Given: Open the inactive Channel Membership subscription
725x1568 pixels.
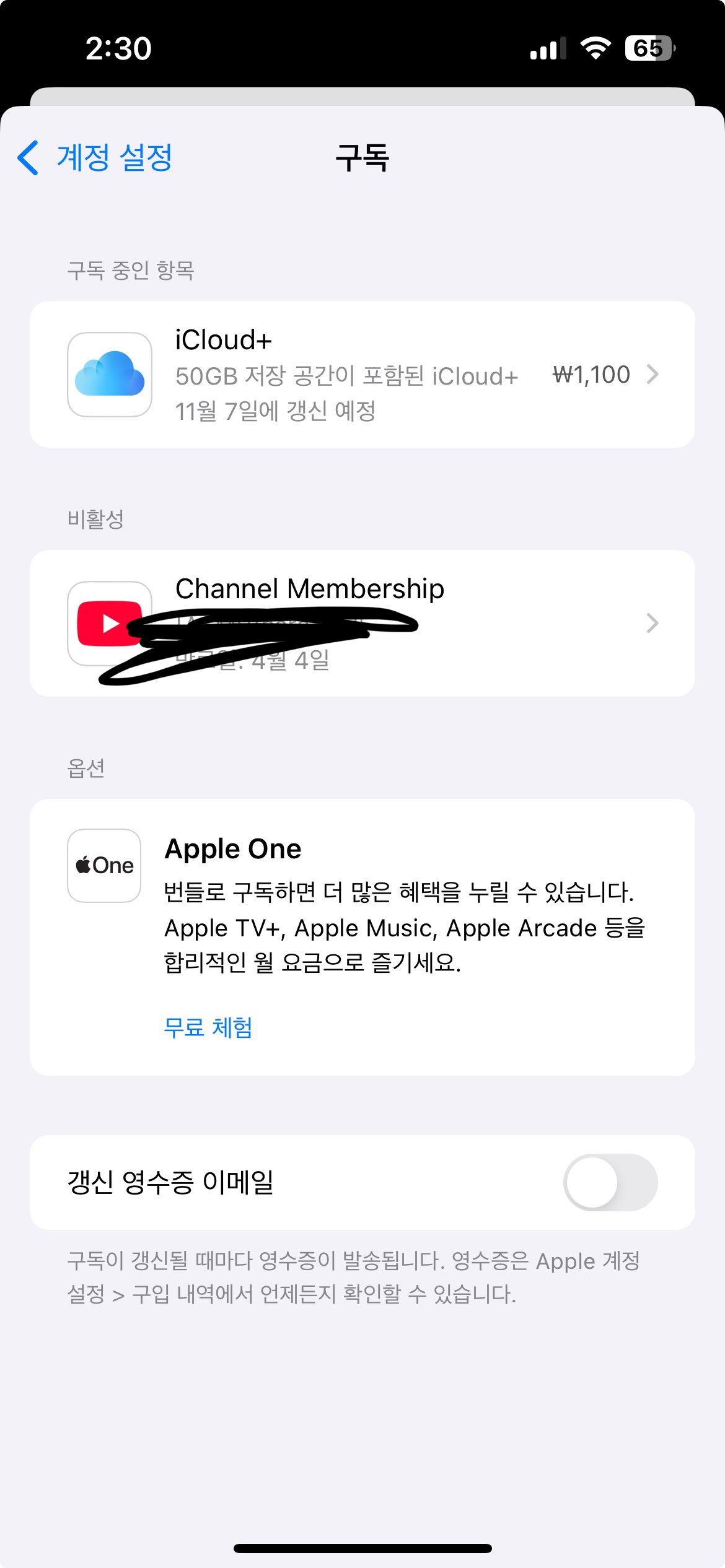Looking at the screenshot, I should (x=362, y=623).
